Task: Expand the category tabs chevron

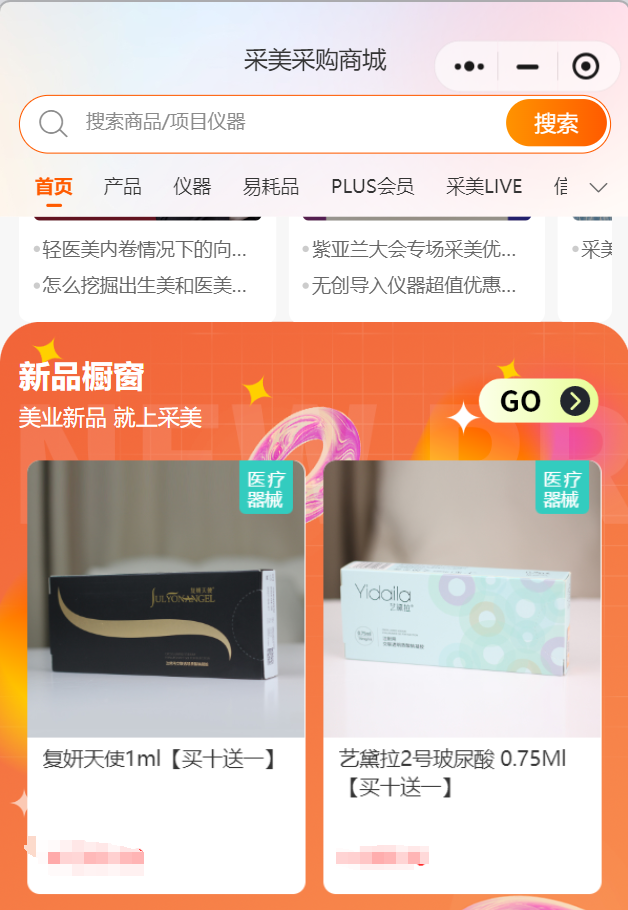Action: tap(599, 187)
